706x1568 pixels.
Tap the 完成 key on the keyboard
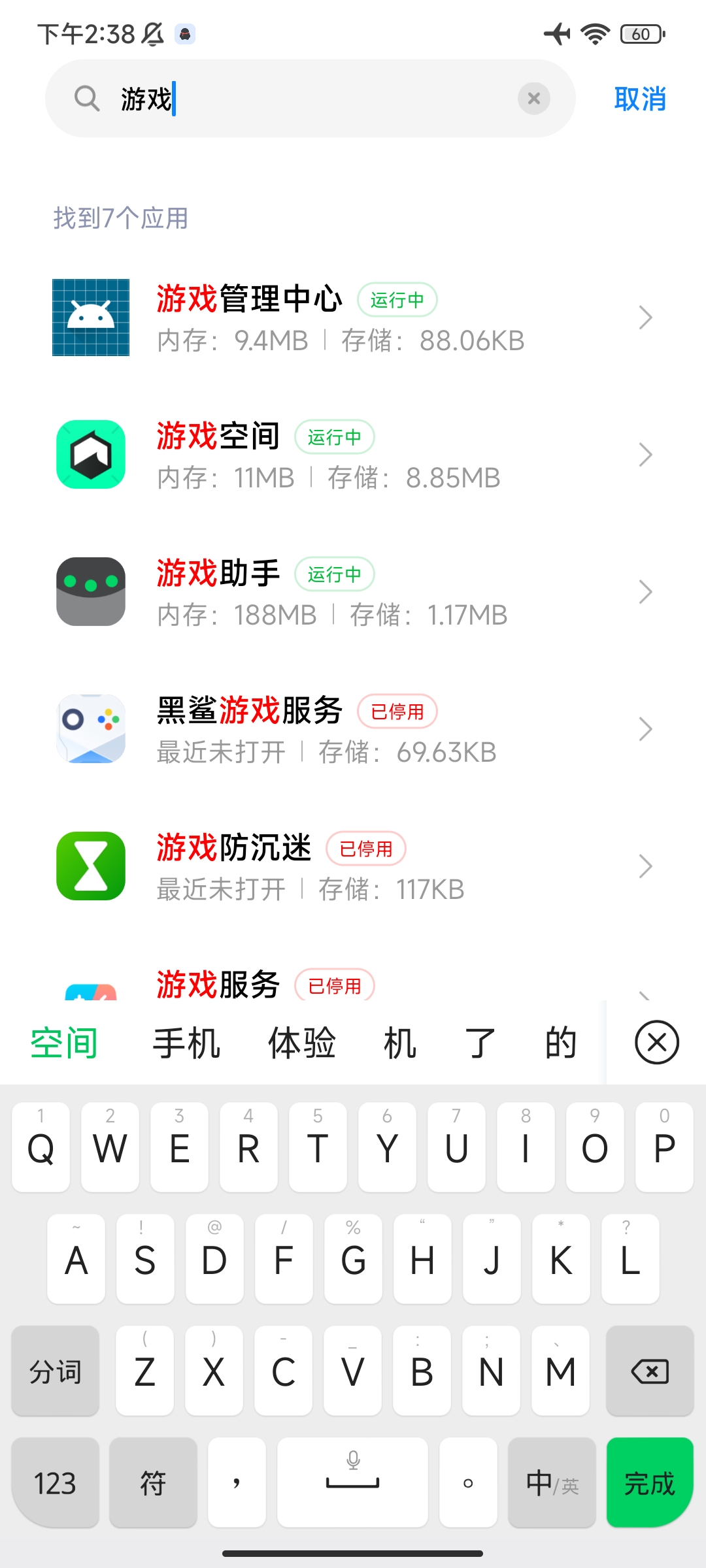[650, 1482]
